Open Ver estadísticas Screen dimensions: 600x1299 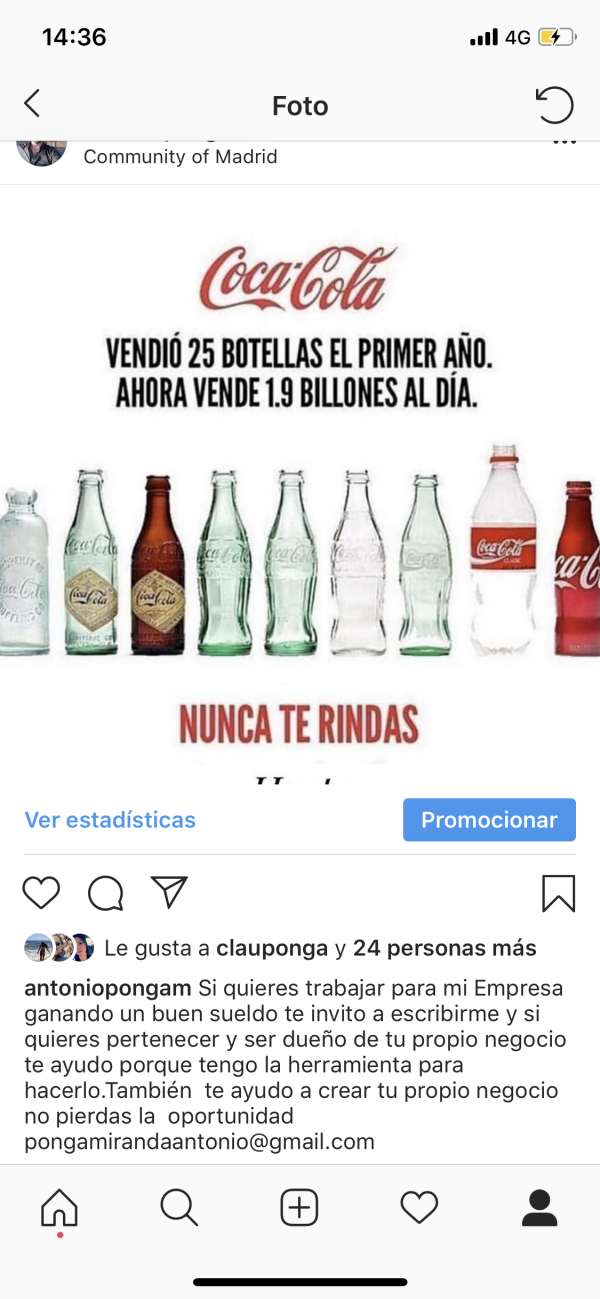click(110, 820)
